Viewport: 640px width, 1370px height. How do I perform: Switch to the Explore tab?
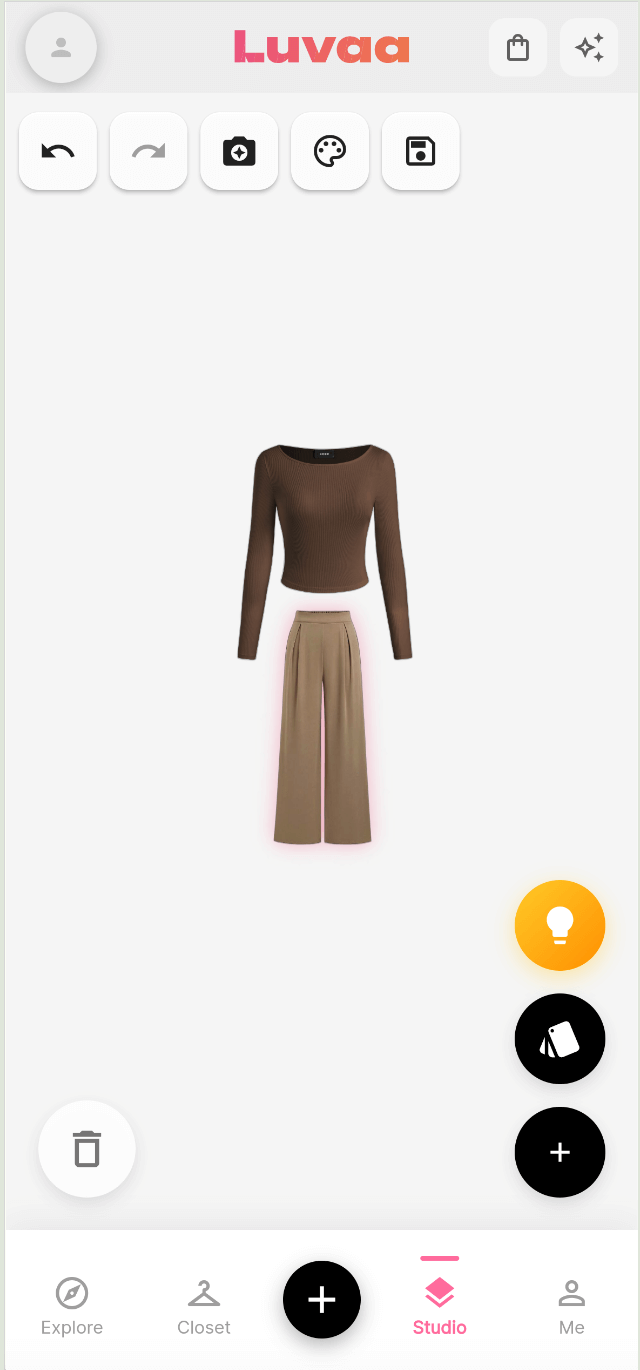[72, 1307]
